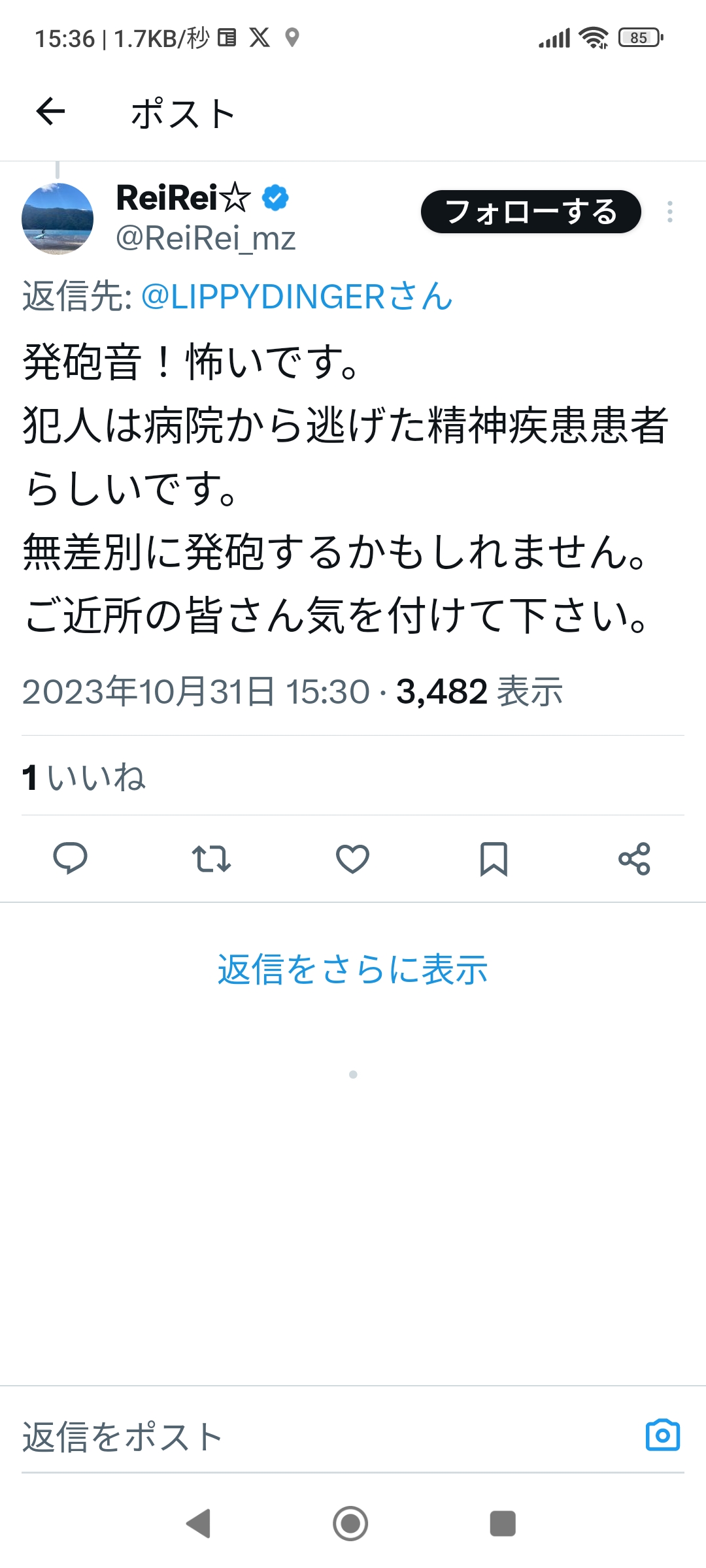
Task: Share the post
Action: [x=634, y=858]
